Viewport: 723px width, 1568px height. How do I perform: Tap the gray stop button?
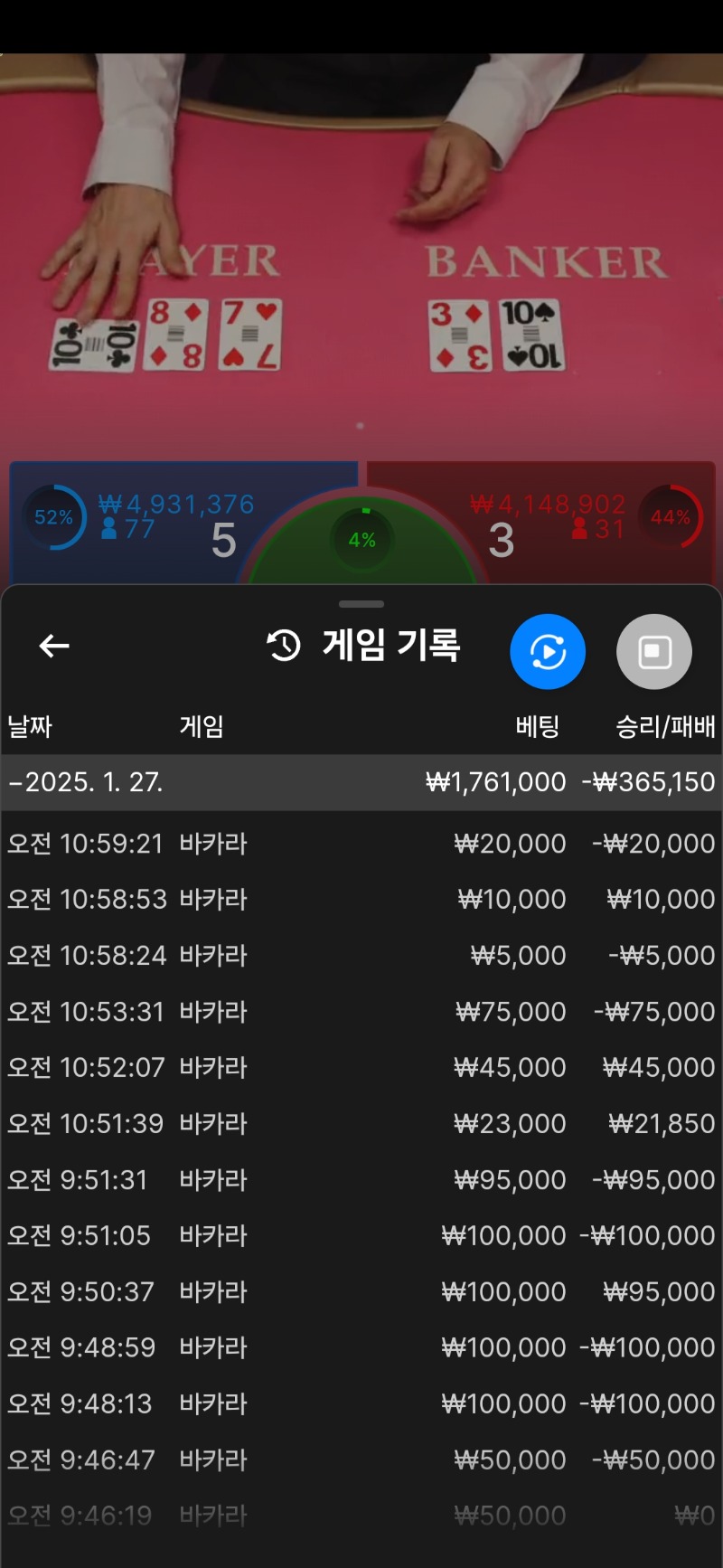coord(654,651)
